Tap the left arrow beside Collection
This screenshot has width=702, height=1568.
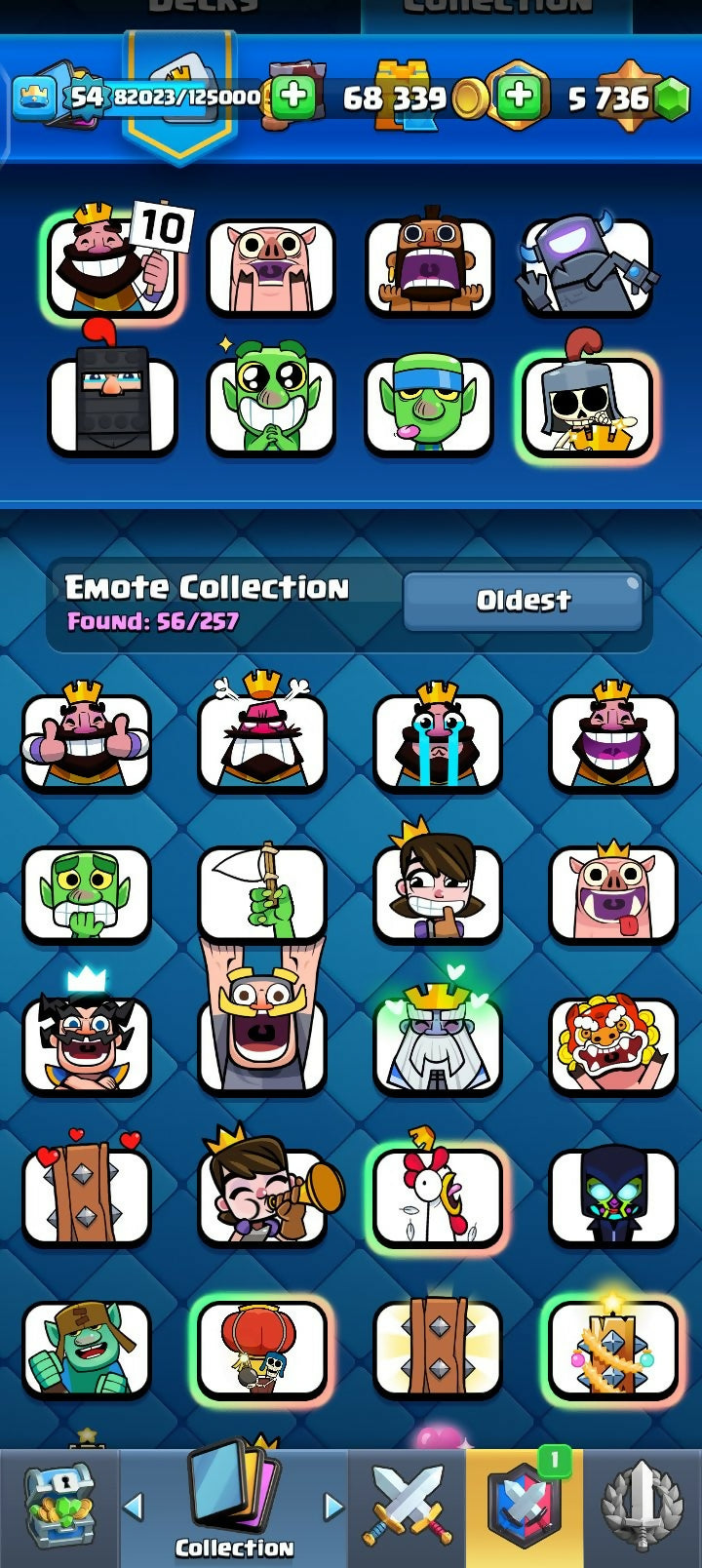pos(134,1508)
